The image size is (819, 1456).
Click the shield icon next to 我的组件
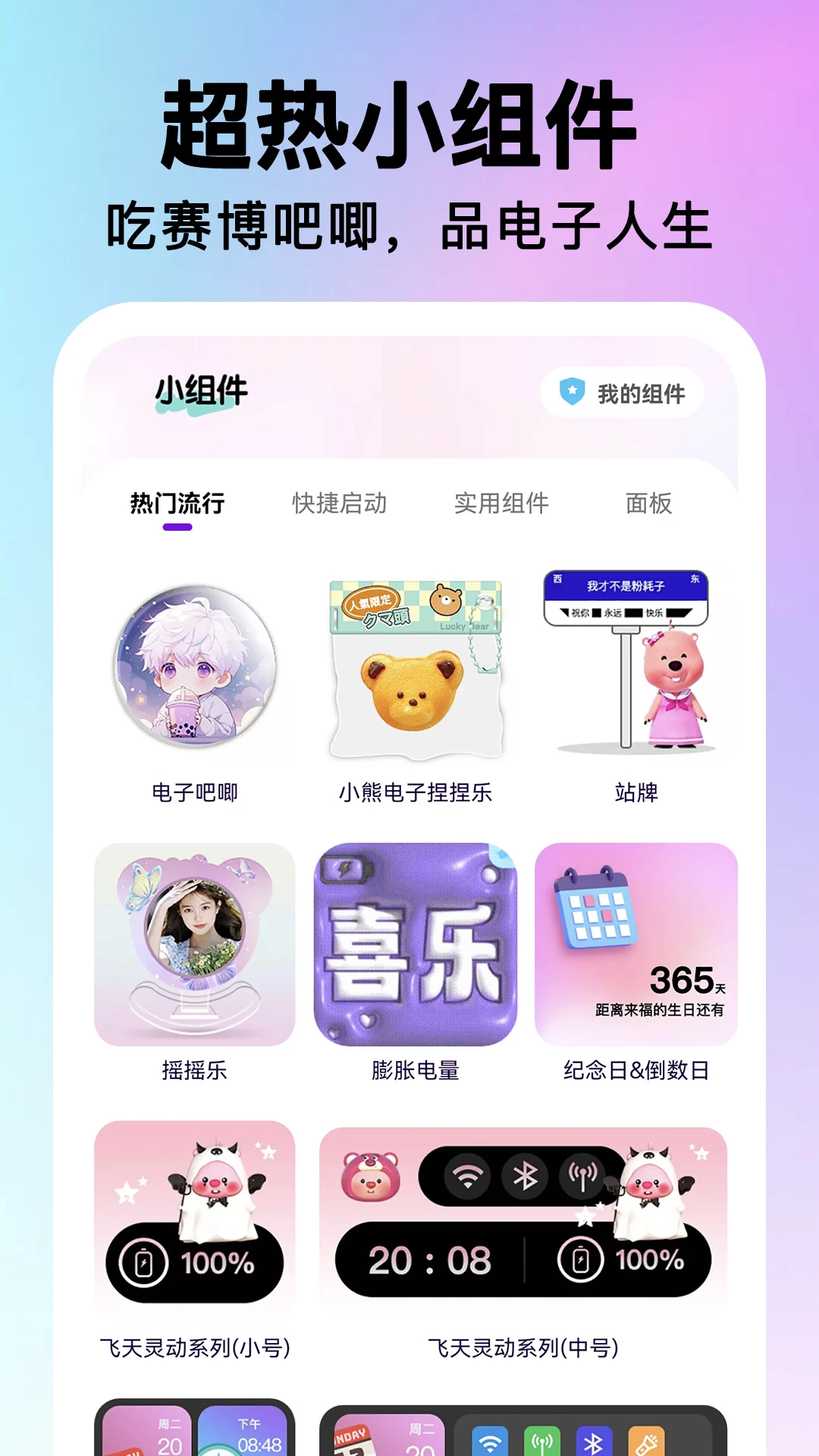point(574,394)
